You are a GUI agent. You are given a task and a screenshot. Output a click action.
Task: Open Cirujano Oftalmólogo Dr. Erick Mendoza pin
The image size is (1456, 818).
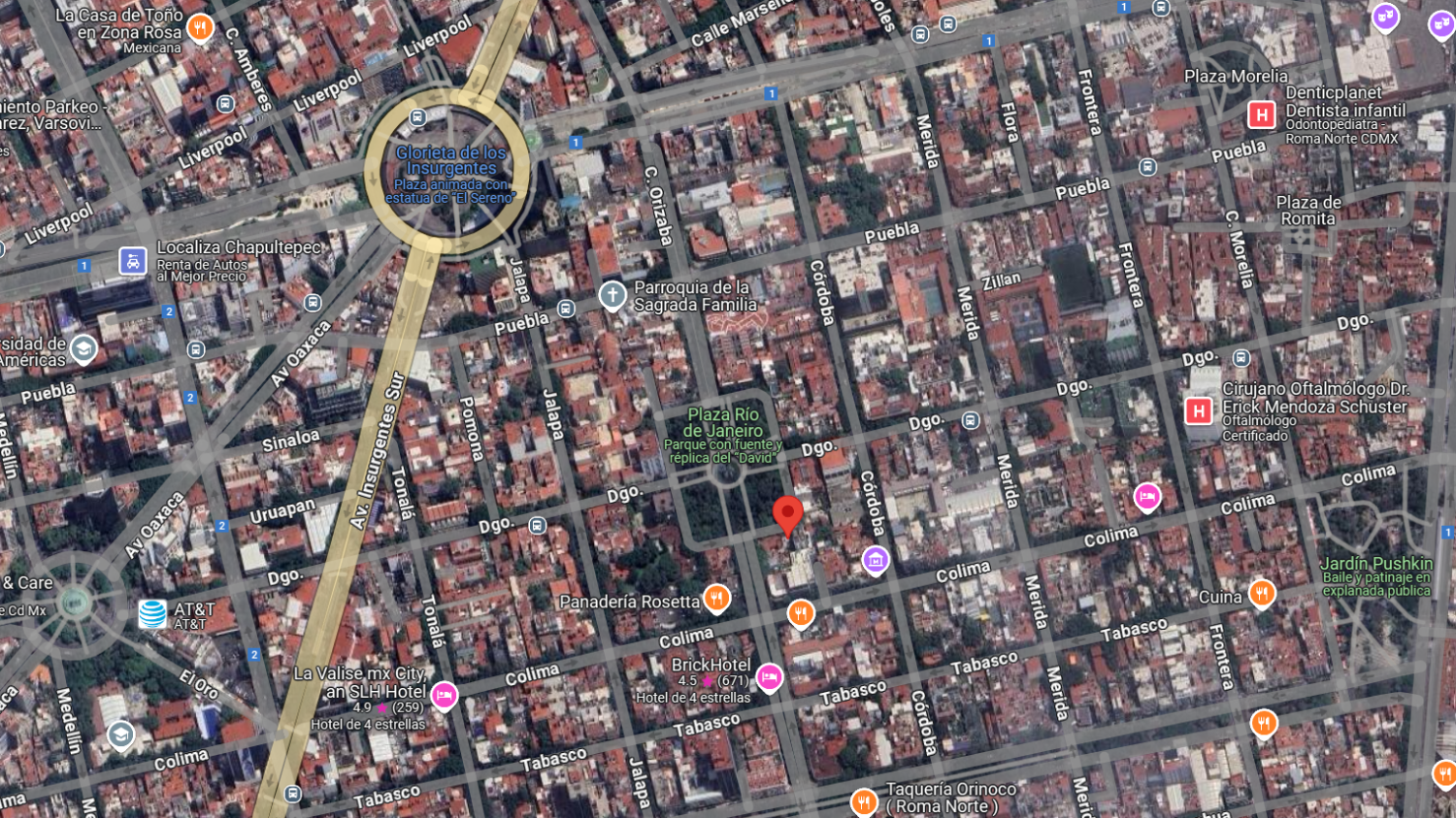point(1199,411)
